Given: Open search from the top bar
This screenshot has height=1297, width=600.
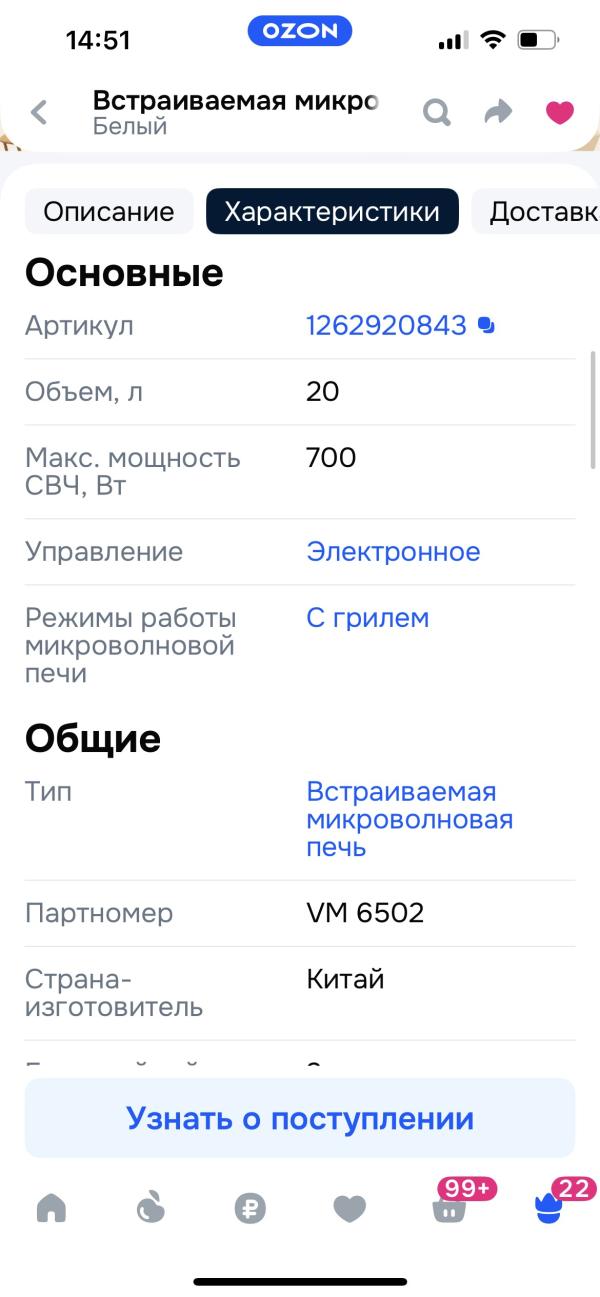Looking at the screenshot, I should click(x=437, y=112).
